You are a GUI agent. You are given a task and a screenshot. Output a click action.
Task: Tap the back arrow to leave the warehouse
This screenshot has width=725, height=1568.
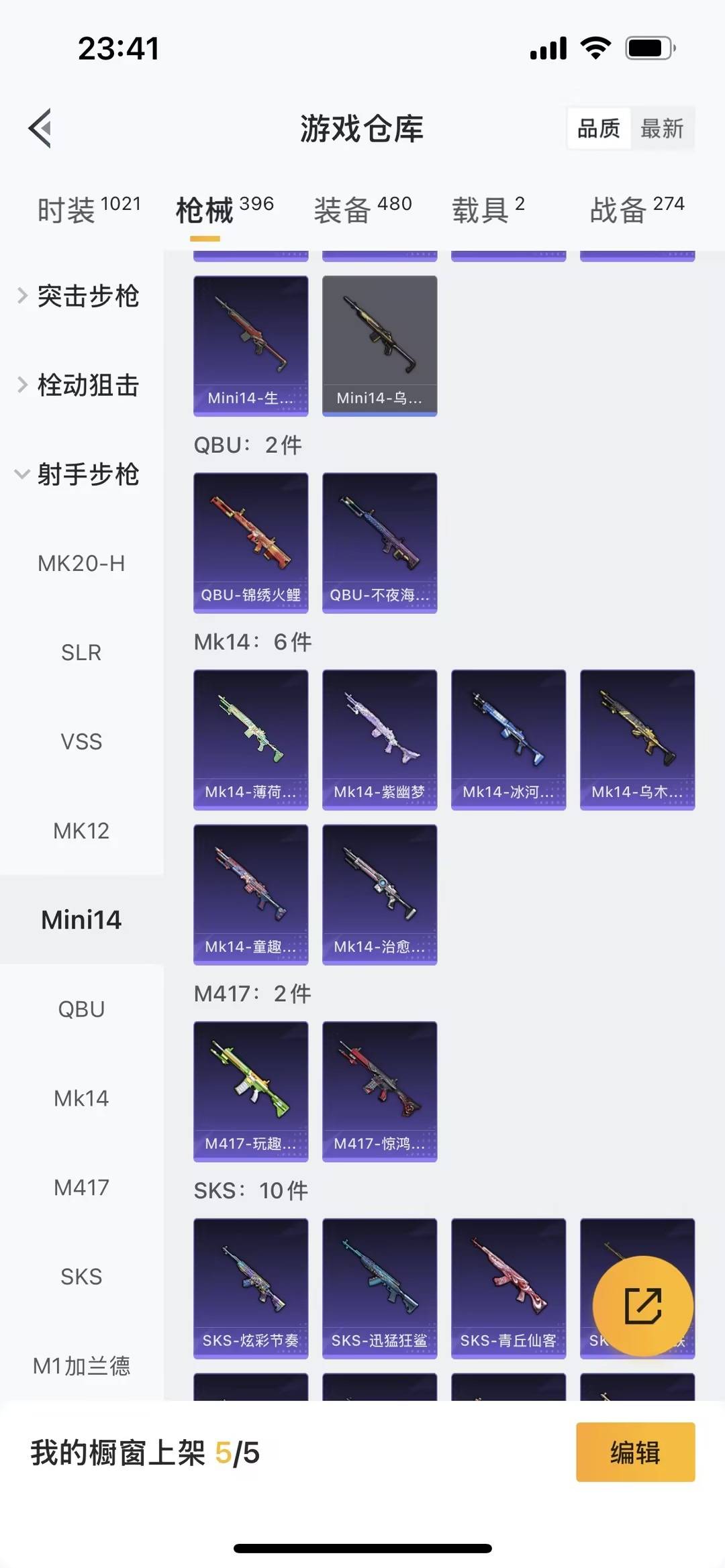pyautogui.click(x=40, y=128)
